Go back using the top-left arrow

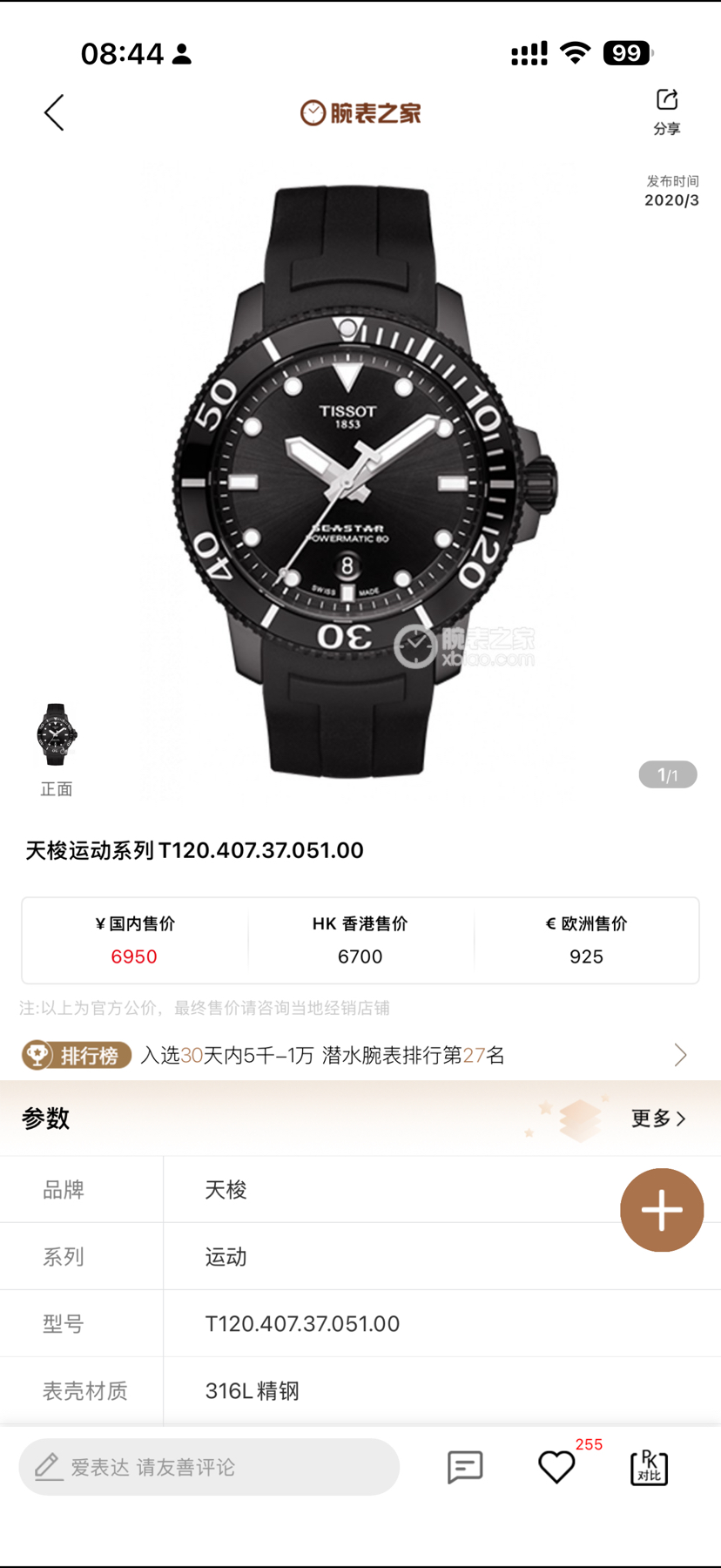point(55,113)
